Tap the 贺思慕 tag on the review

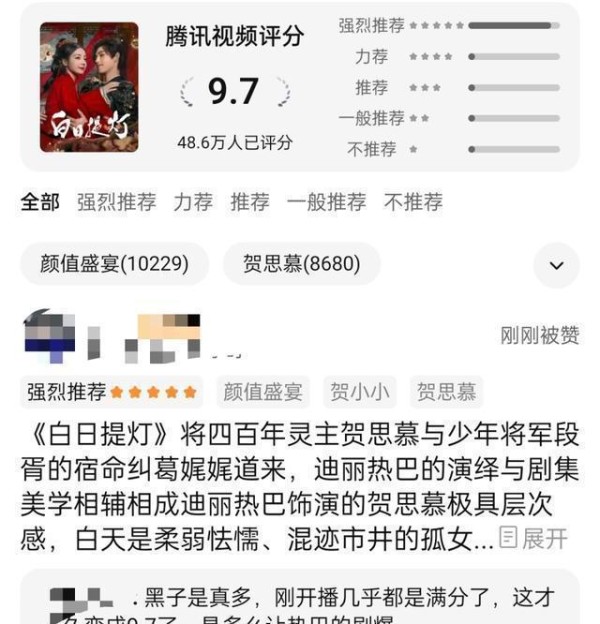pyautogui.click(x=447, y=392)
